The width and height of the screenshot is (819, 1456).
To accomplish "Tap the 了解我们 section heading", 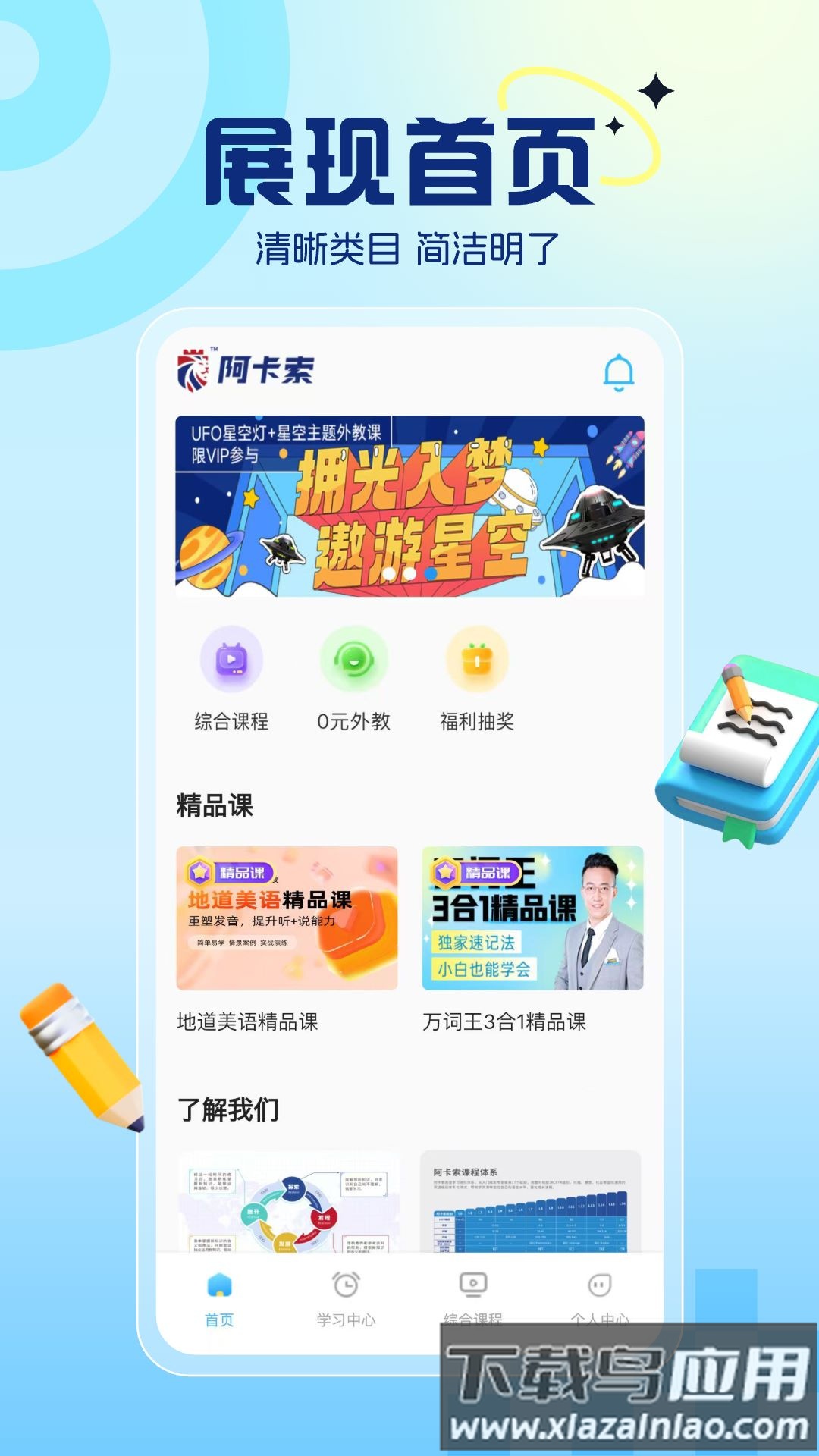I will 226,1107.
